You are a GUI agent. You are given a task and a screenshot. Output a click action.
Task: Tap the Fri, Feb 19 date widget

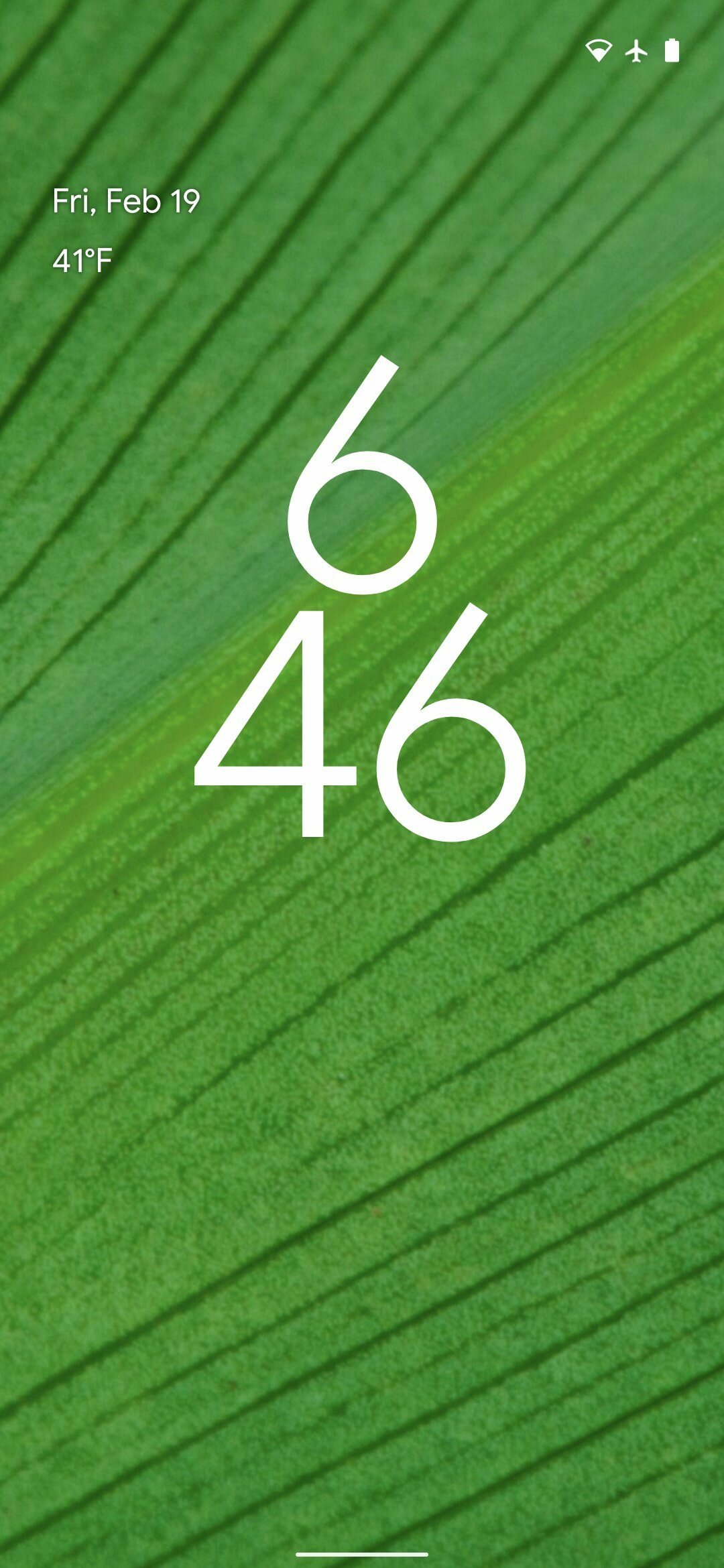click(126, 201)
